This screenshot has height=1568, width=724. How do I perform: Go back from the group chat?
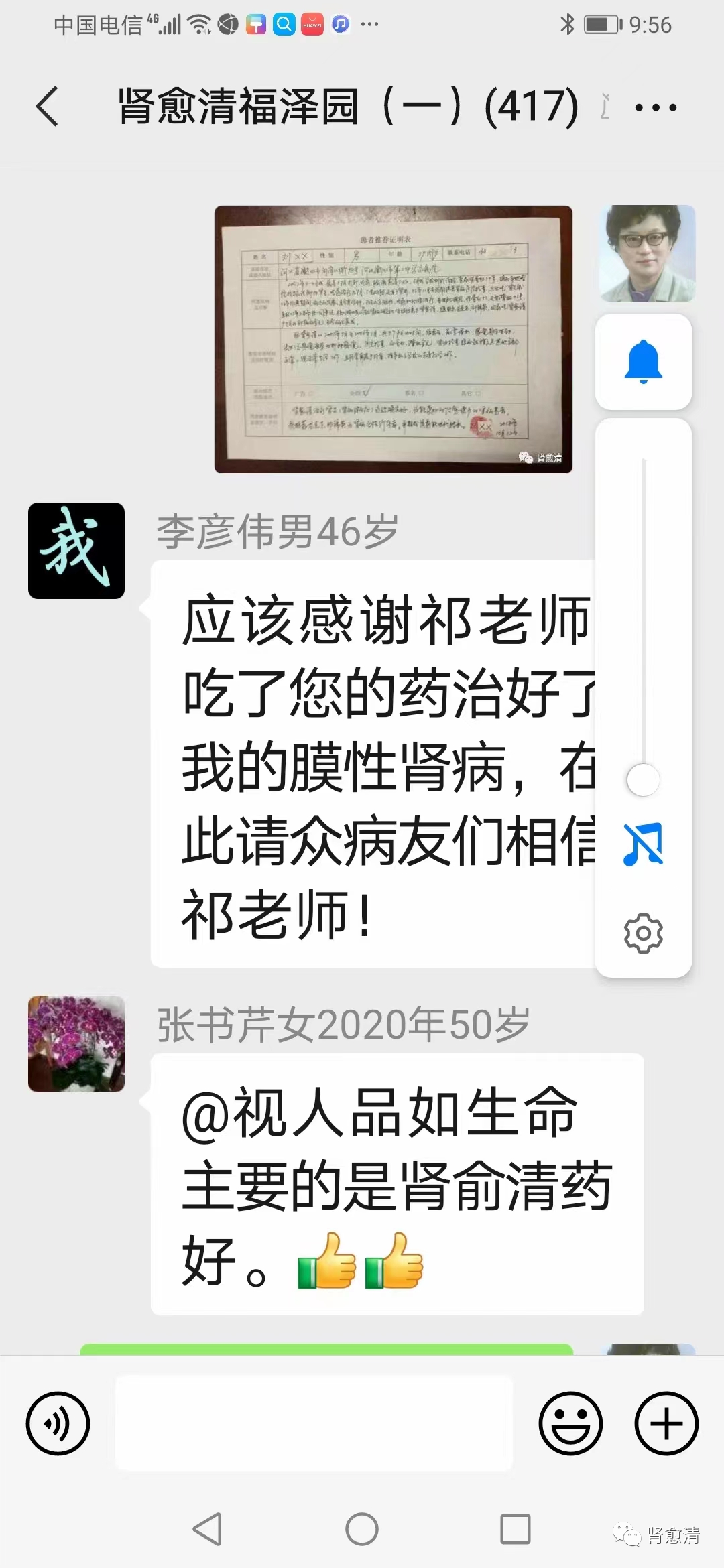point(47,107)
